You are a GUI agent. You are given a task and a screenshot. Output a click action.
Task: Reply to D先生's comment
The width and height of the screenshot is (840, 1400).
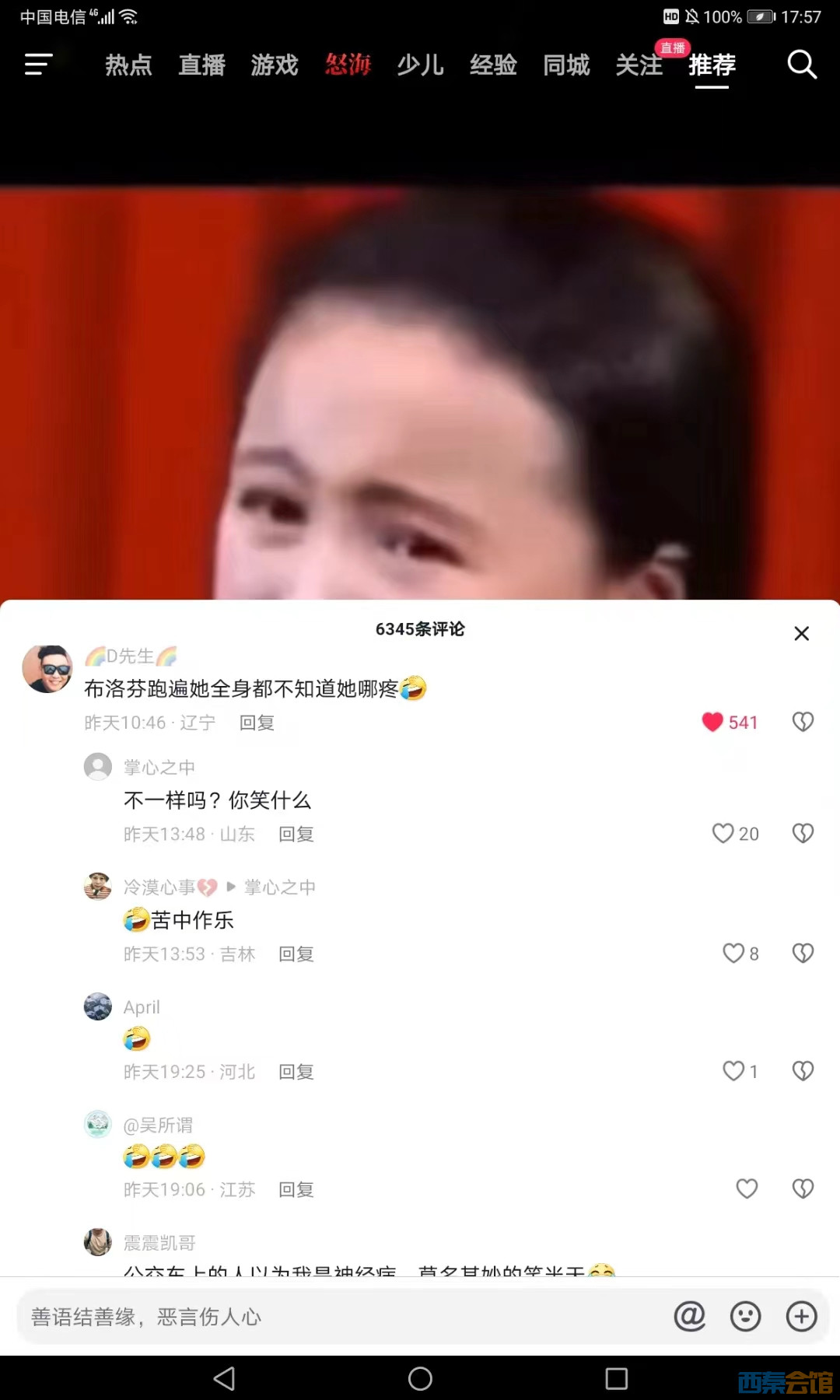click(257, 723)
